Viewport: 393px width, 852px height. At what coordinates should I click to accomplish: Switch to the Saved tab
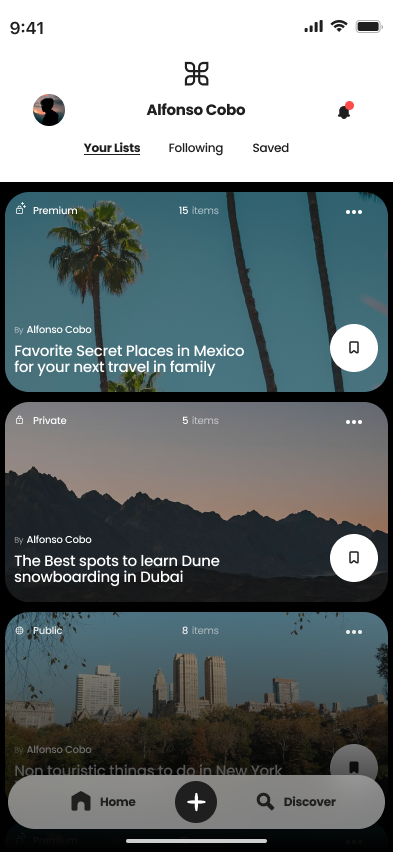tap(270, 148)
